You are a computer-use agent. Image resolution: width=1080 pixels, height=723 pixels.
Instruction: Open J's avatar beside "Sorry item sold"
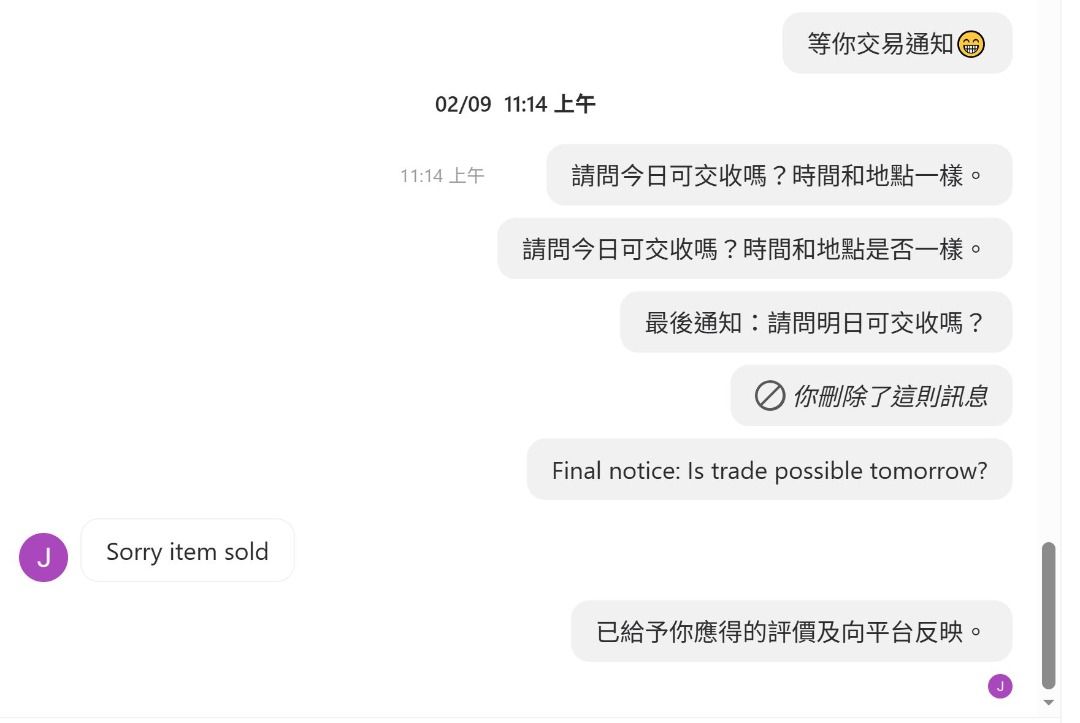point(43,557)
